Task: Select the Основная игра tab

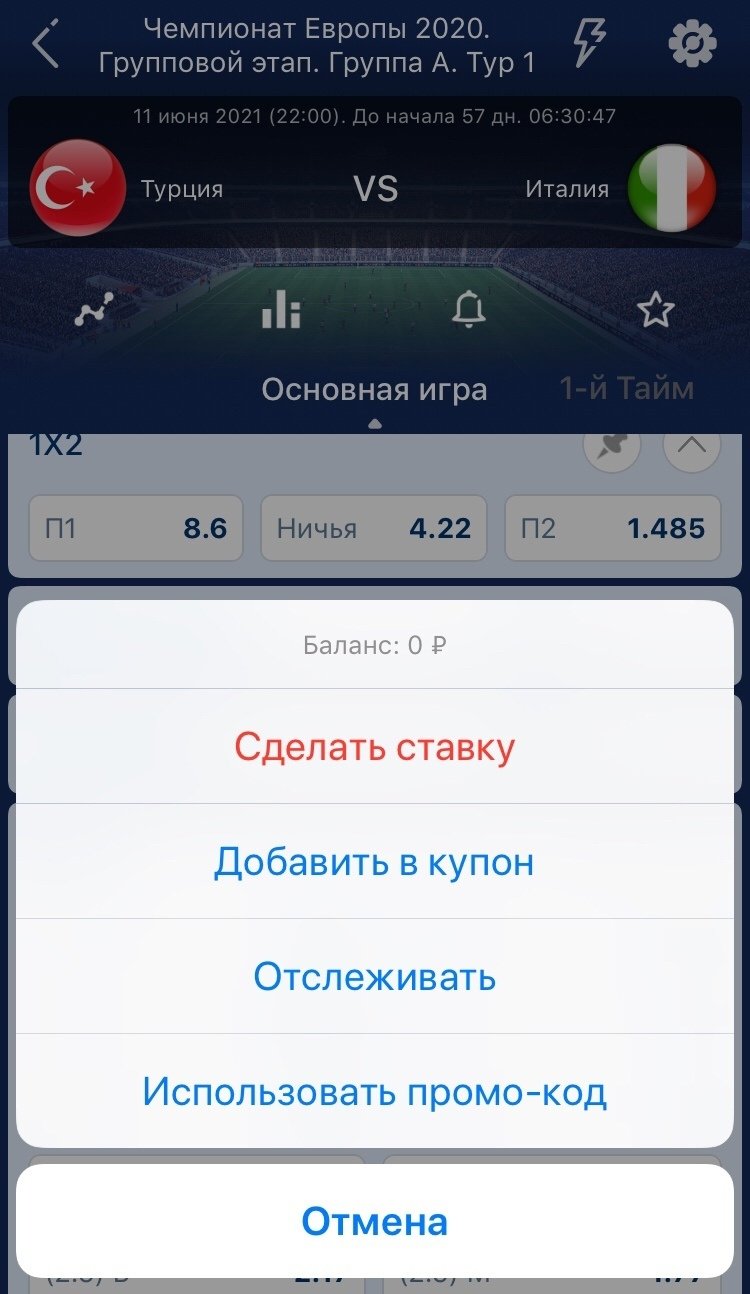Action: tap(374, 389)
